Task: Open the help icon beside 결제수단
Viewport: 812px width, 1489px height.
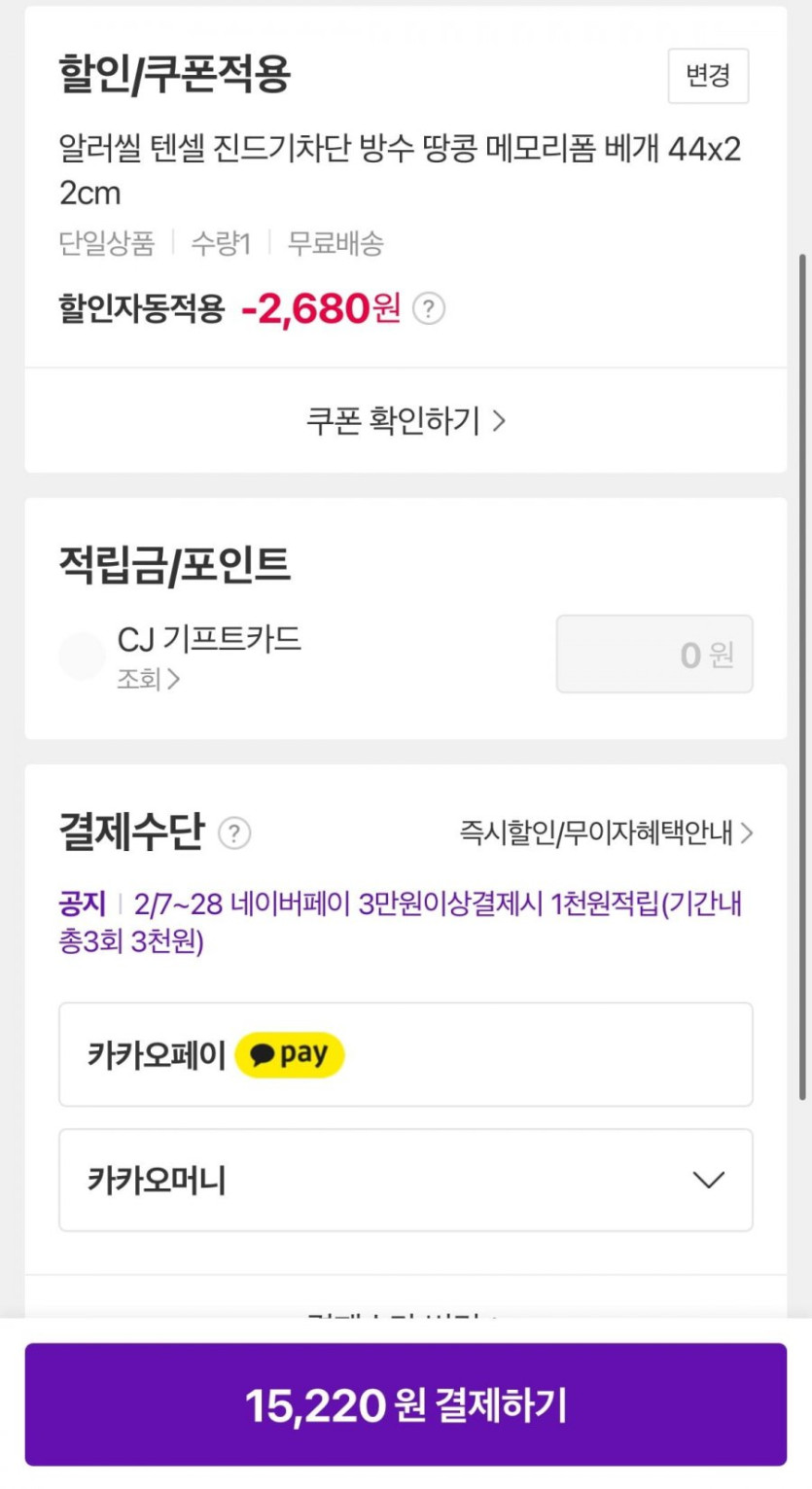Action: click(x=234, y=833)
